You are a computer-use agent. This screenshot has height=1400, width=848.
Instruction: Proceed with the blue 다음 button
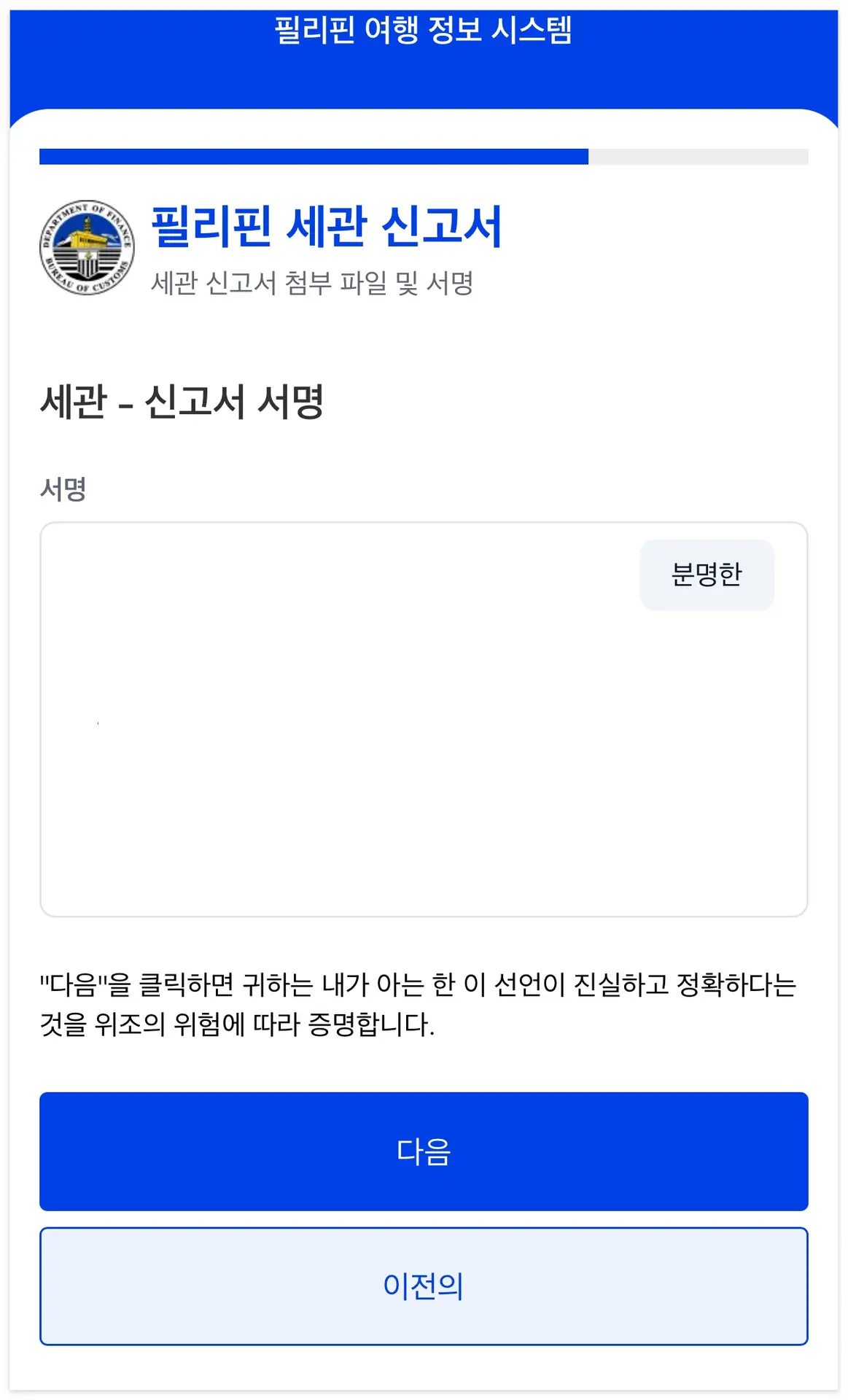(x=424, y=1151)
